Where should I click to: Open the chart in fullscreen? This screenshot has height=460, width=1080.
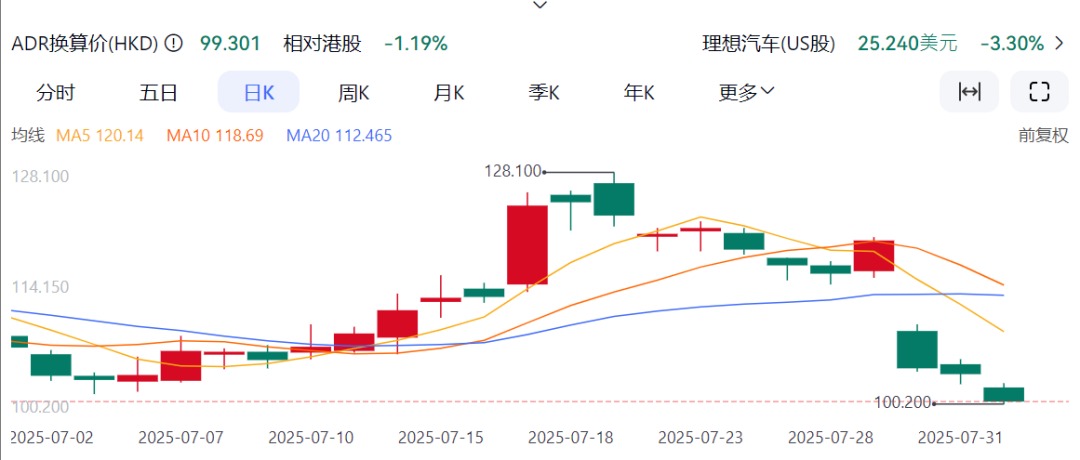coord(1039,92)
